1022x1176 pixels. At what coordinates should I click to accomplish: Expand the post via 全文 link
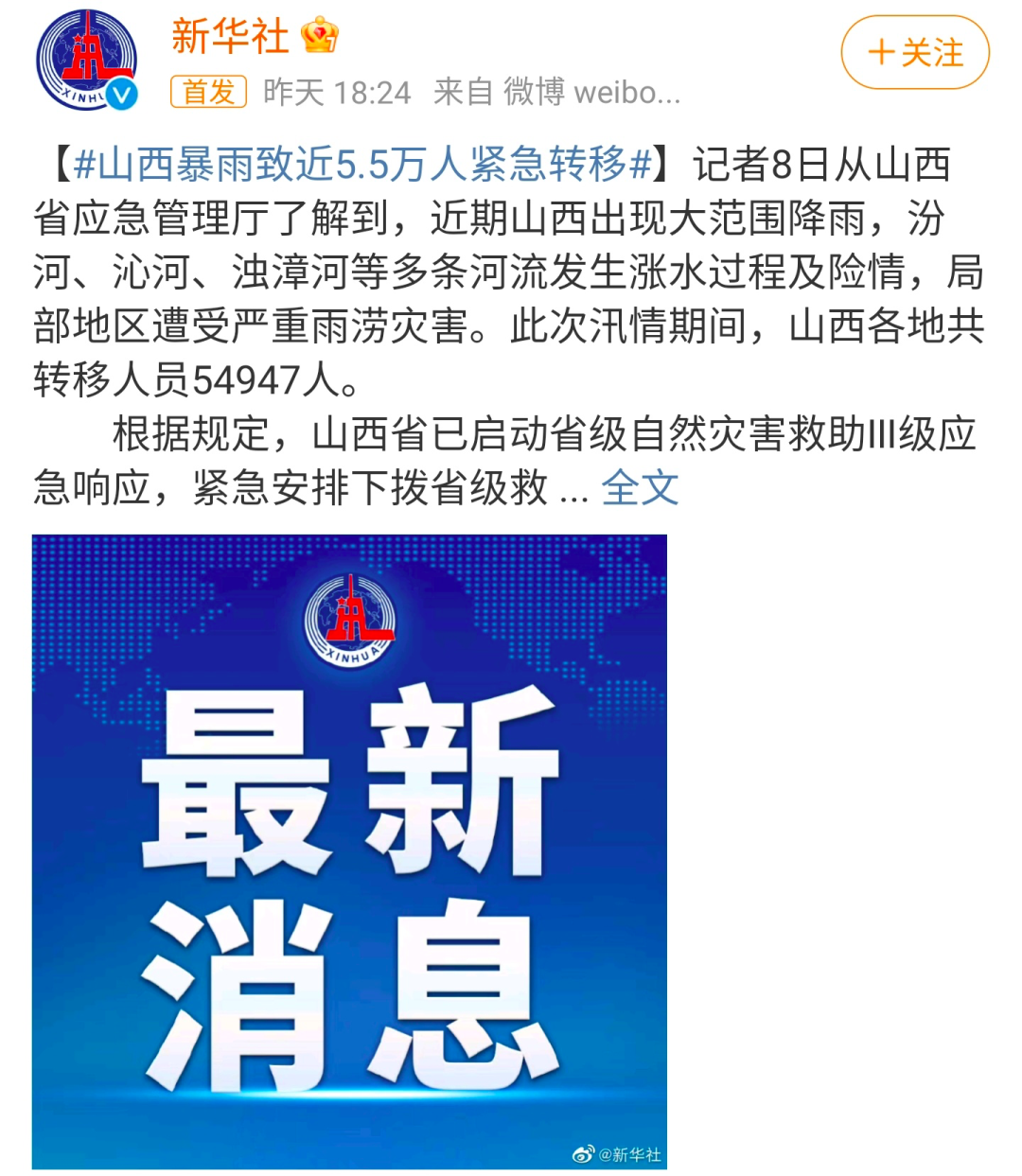[x=640, y=488]
